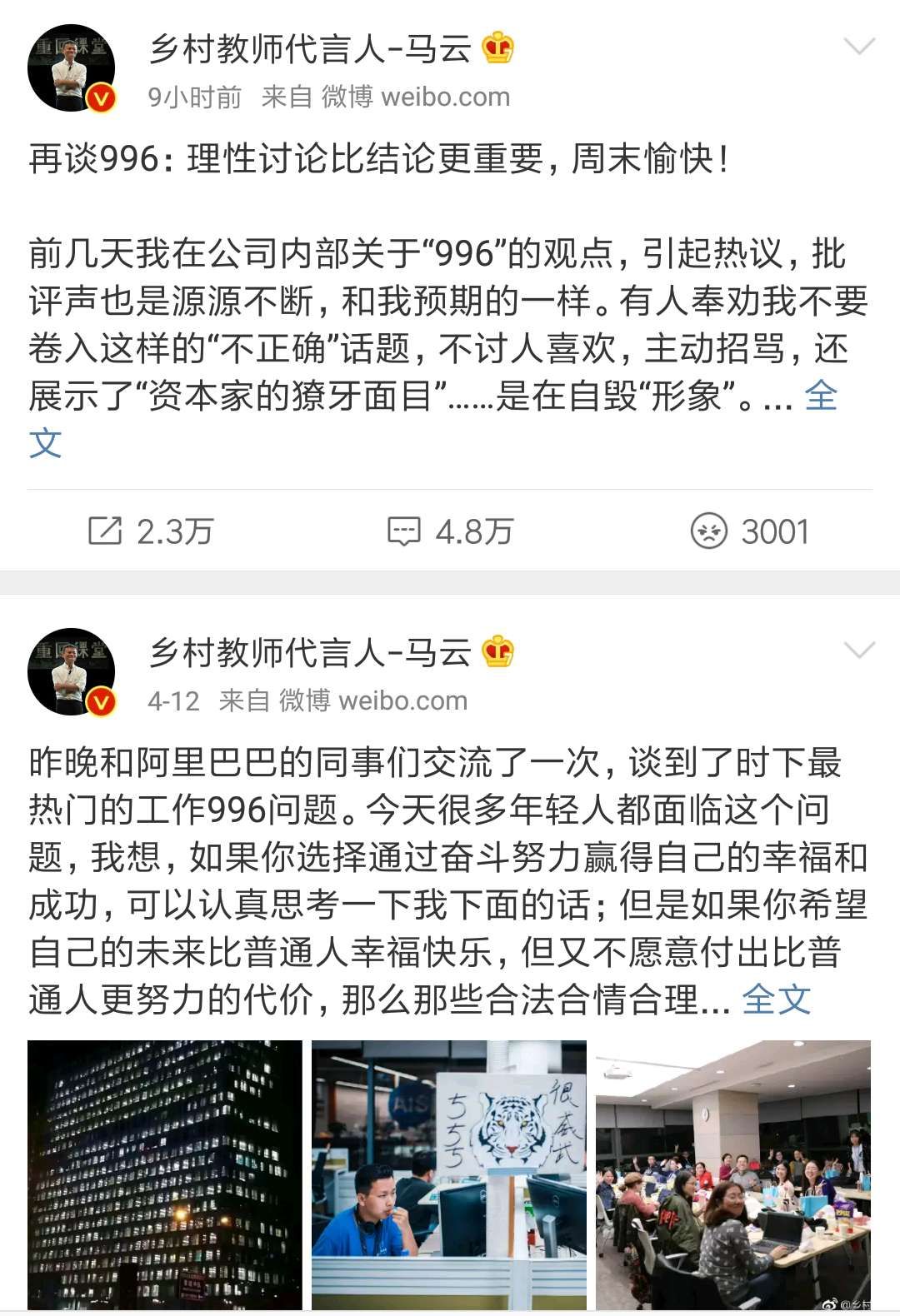Open the 乡村教师代言人-马云 profile name on 4-12 post
The width and height of the screenshot is (900, 1316).
[310, 651]
